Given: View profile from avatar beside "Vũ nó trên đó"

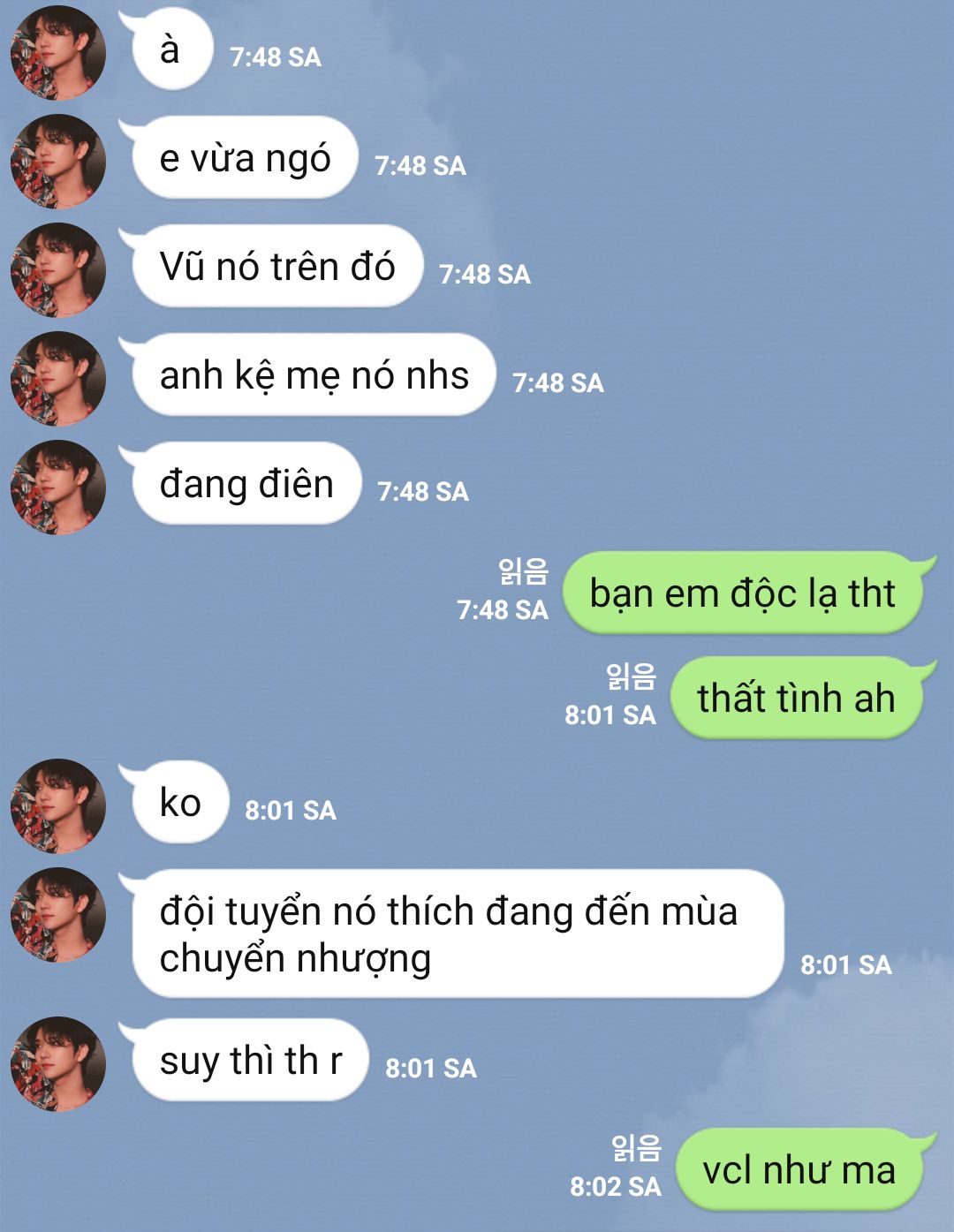Looking at the screenshot, I should (58, 270).
